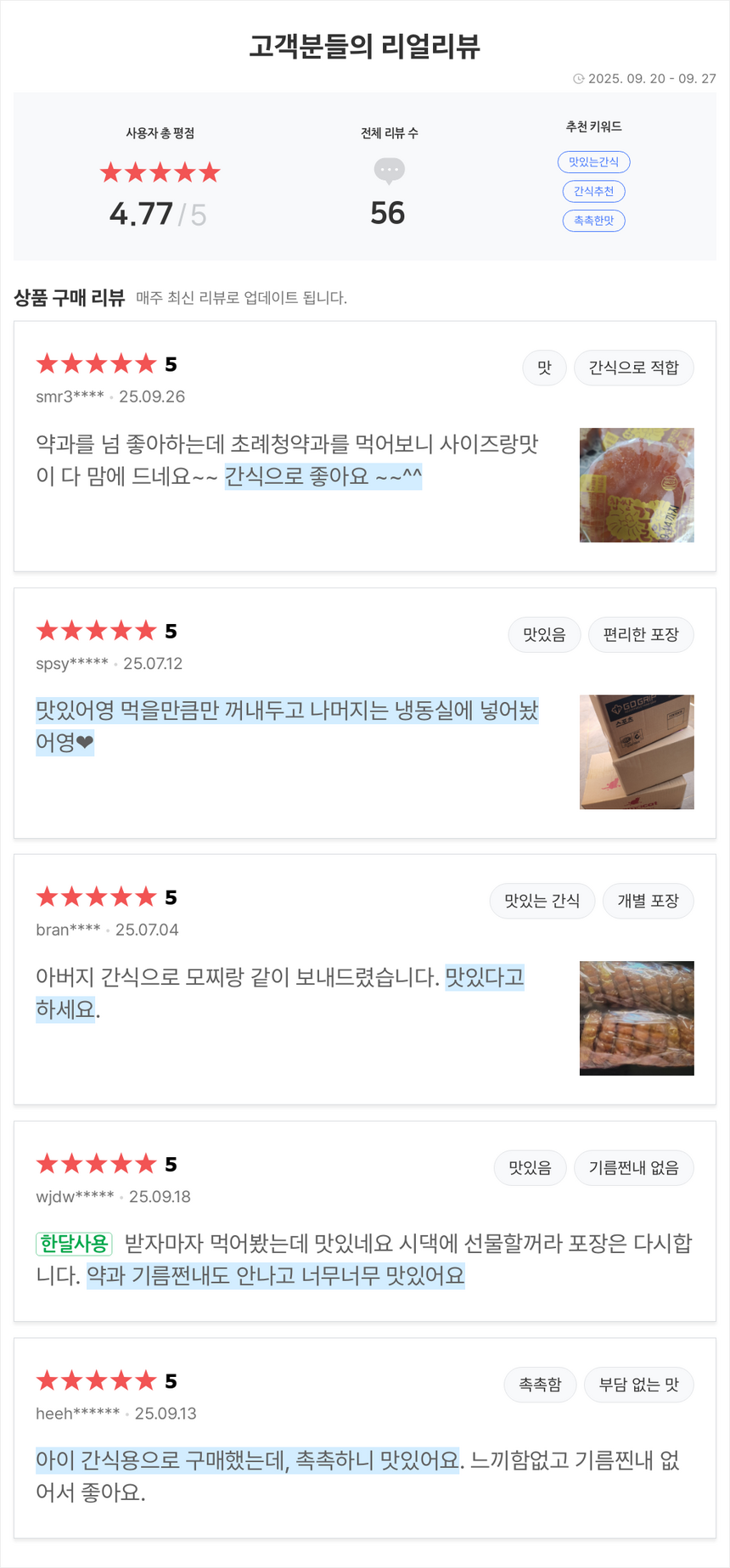This screenshot has width=730, height=1568.
Task: Click the 촉촉함 tag on heeh****** review
Action: tap(540, 1385)
